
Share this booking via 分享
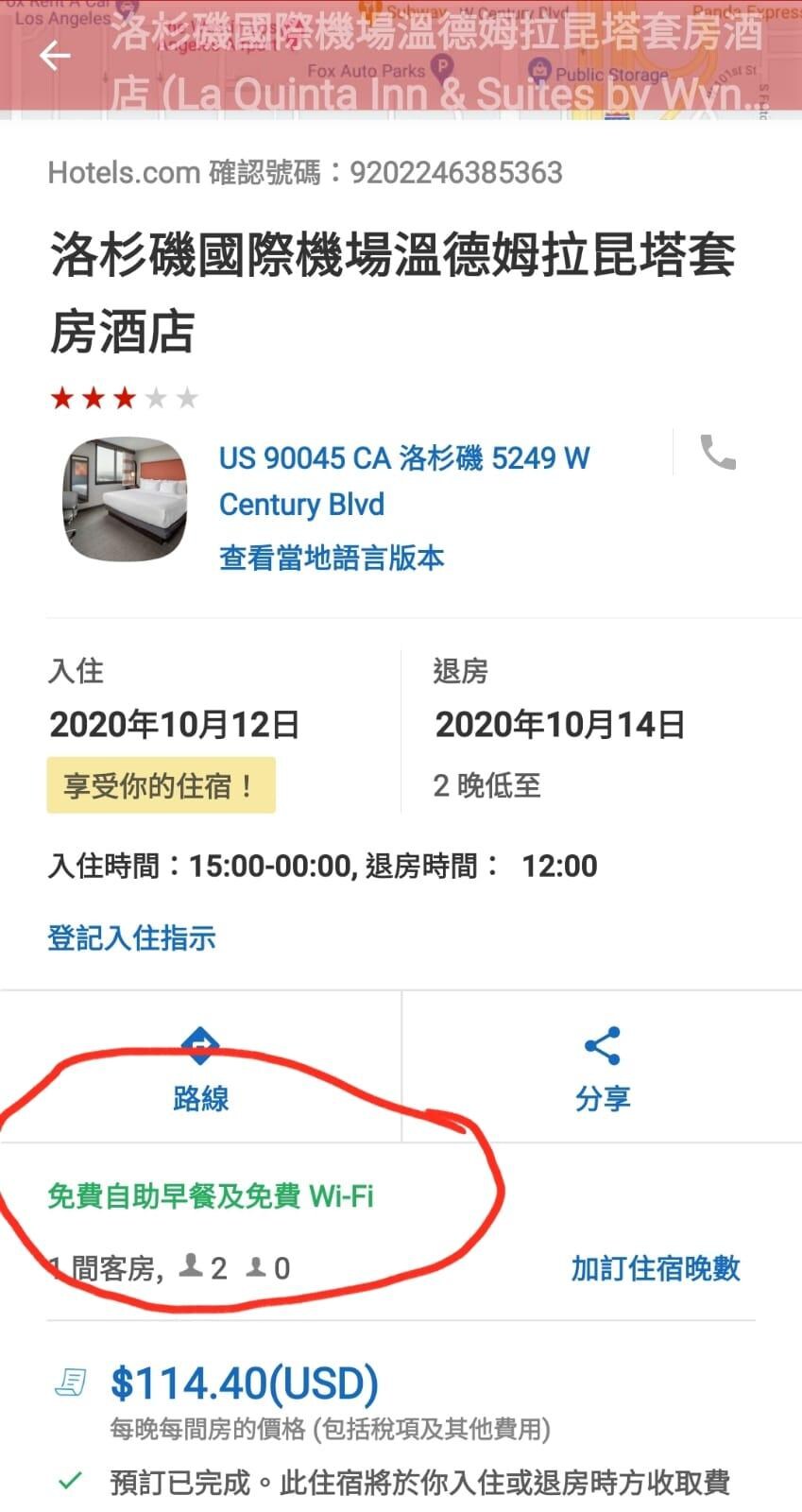click(x=602, y=1068)
